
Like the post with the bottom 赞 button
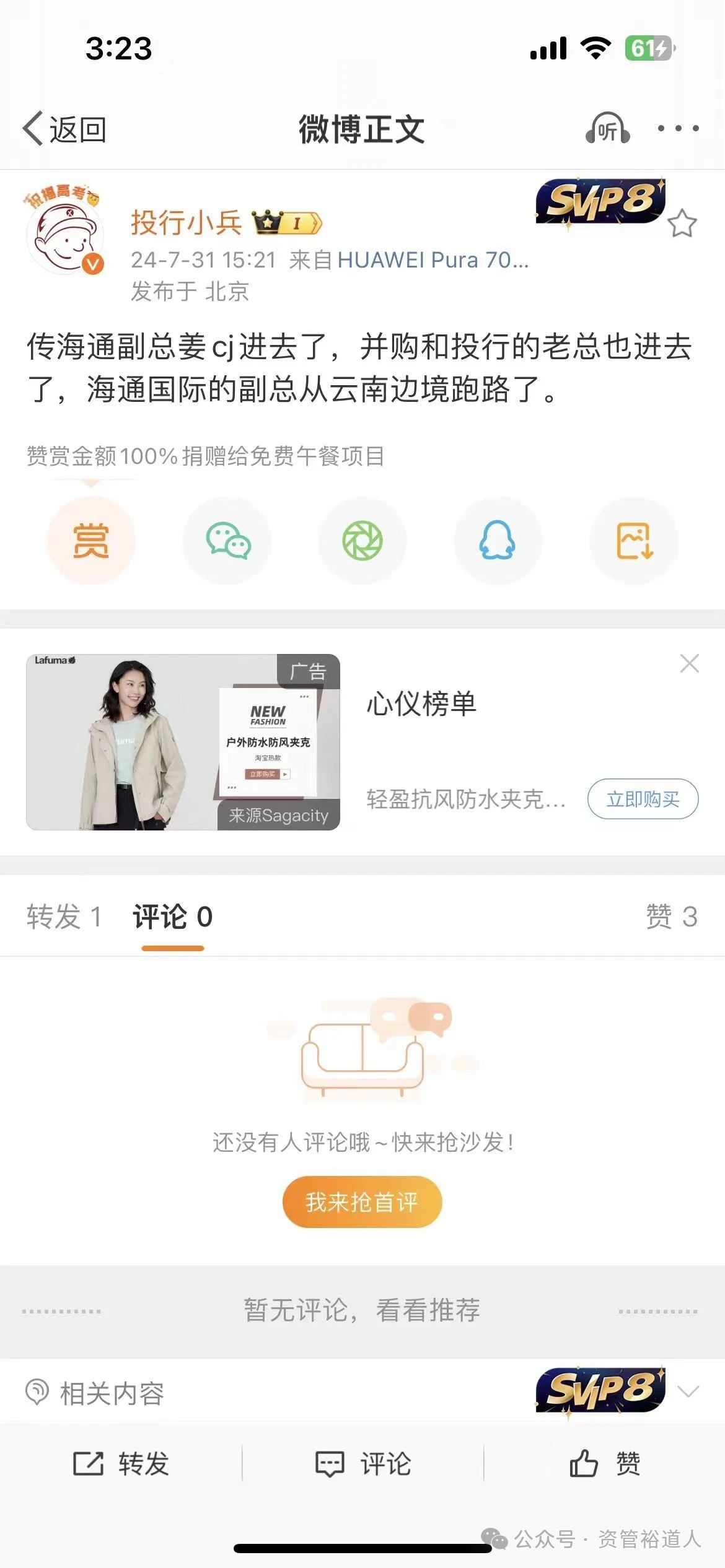pos(605,1464)
